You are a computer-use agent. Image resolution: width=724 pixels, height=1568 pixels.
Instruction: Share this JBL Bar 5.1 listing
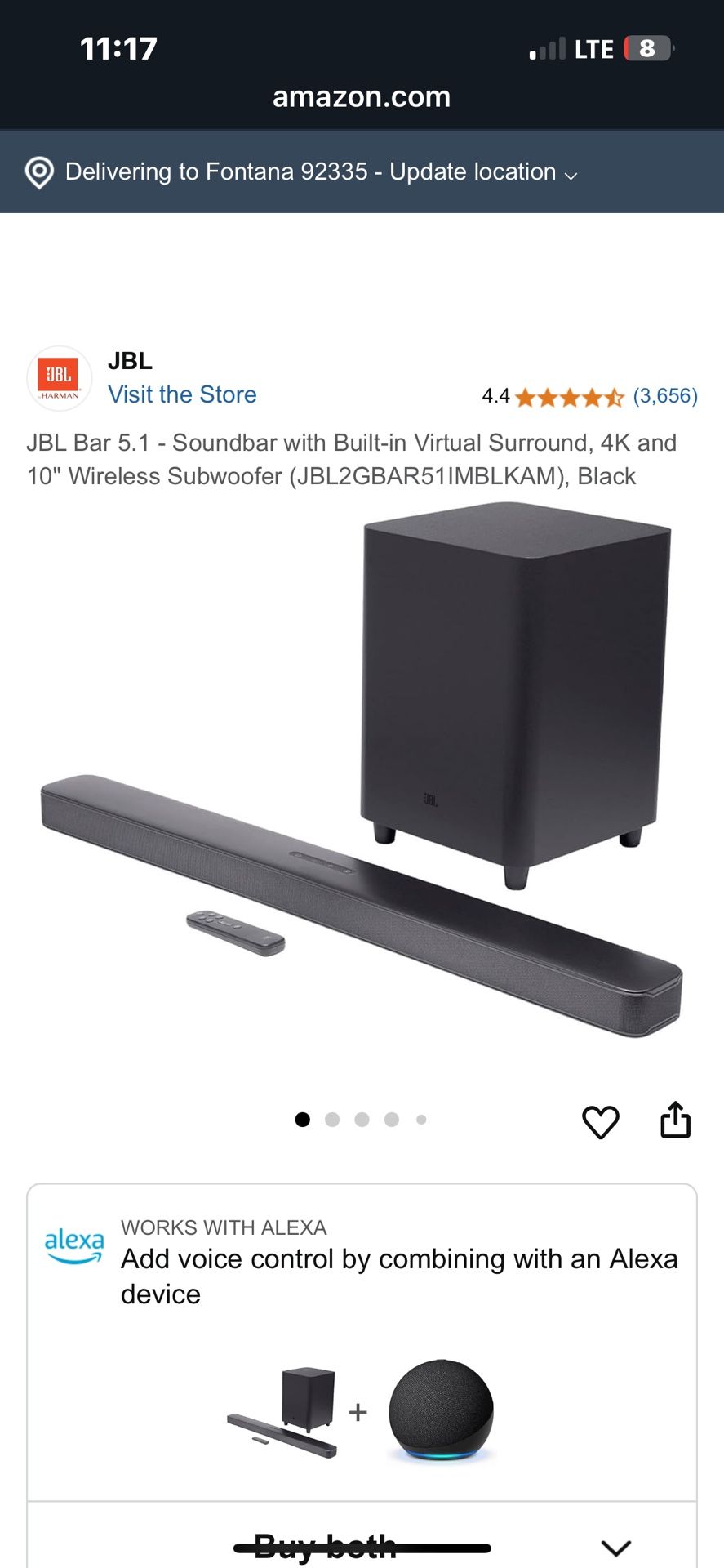[x=675, y=1120]
